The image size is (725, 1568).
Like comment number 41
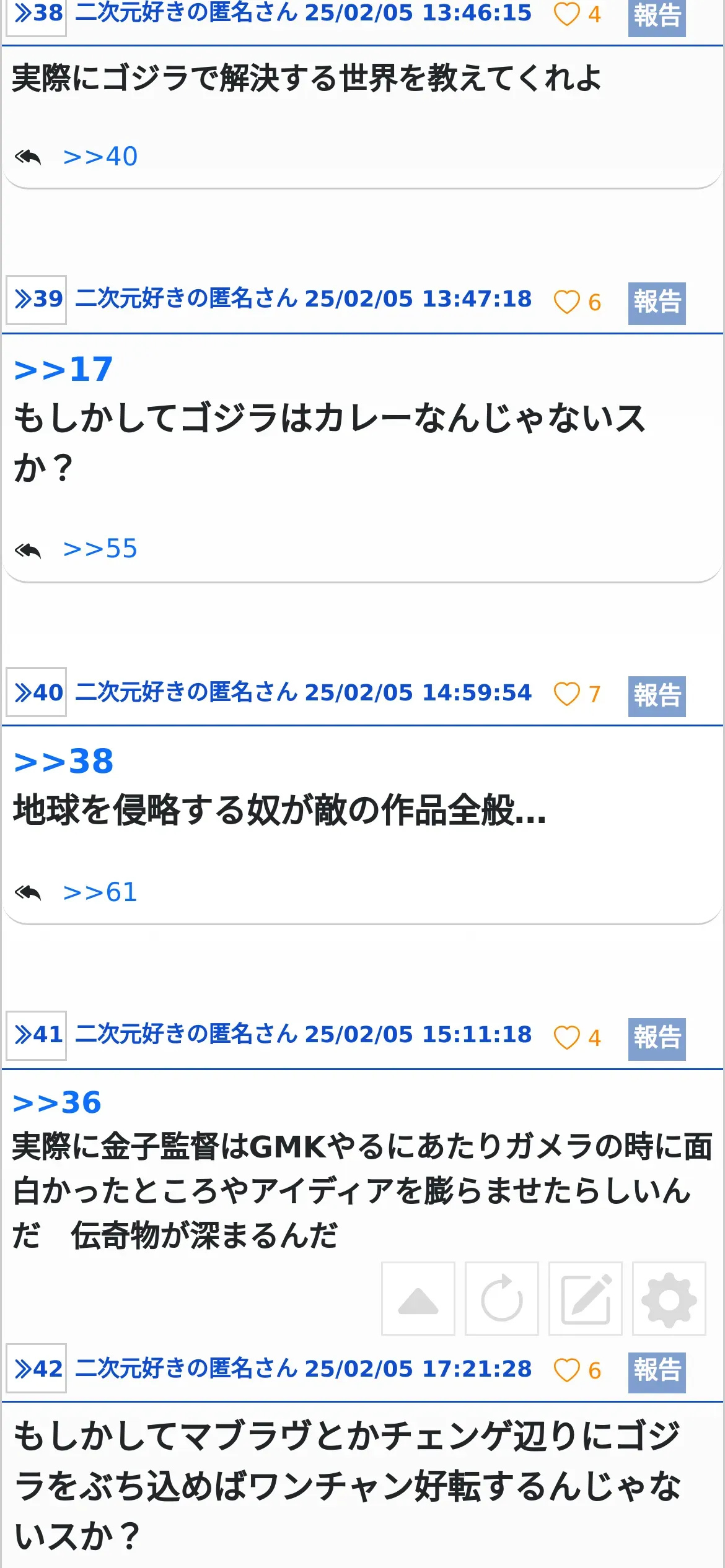click(566, 1037)
